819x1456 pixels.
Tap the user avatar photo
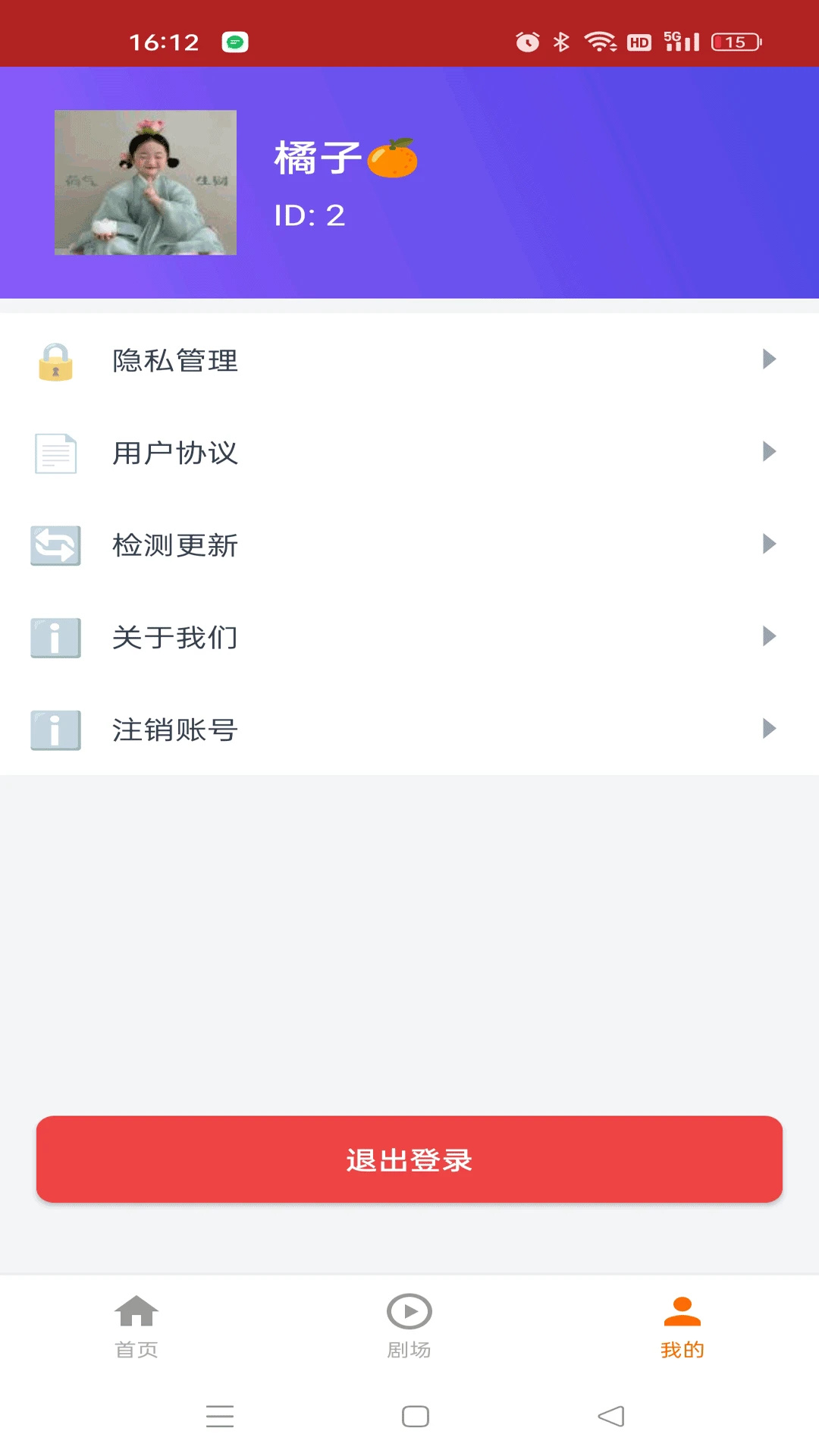click(x=145, y=183)
